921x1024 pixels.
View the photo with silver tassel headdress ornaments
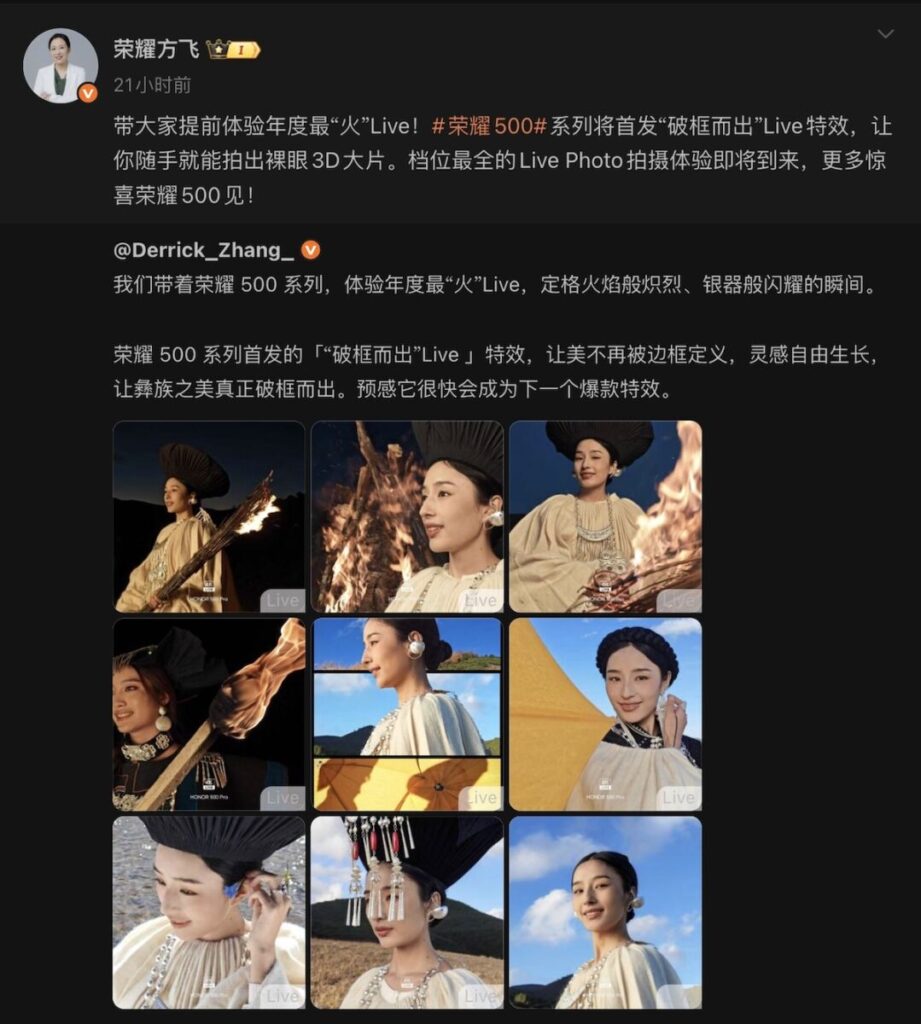(x=406, y=912)
